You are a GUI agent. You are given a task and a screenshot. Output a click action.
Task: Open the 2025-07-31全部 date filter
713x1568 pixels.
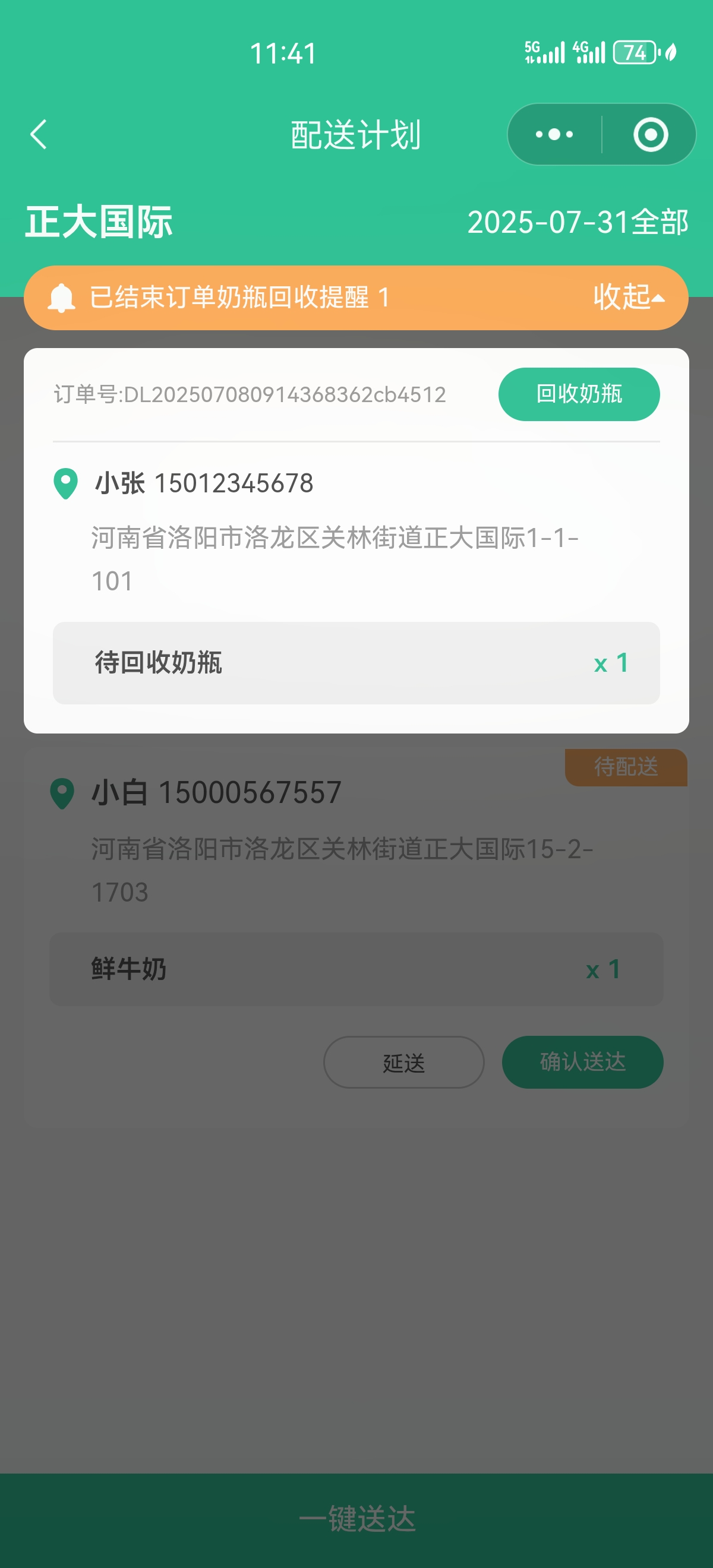coord(576,222)
